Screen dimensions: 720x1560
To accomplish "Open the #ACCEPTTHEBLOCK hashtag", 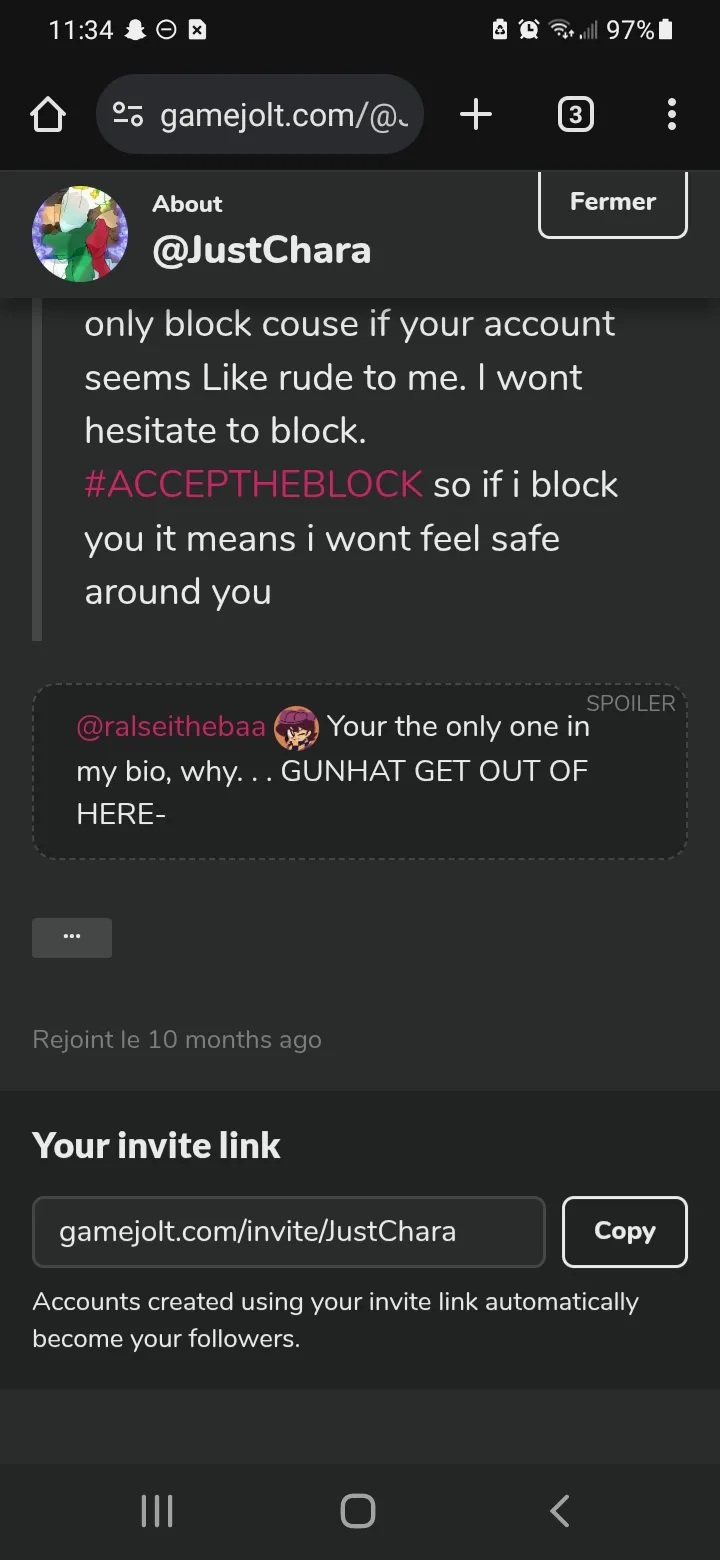I will 254,484.
